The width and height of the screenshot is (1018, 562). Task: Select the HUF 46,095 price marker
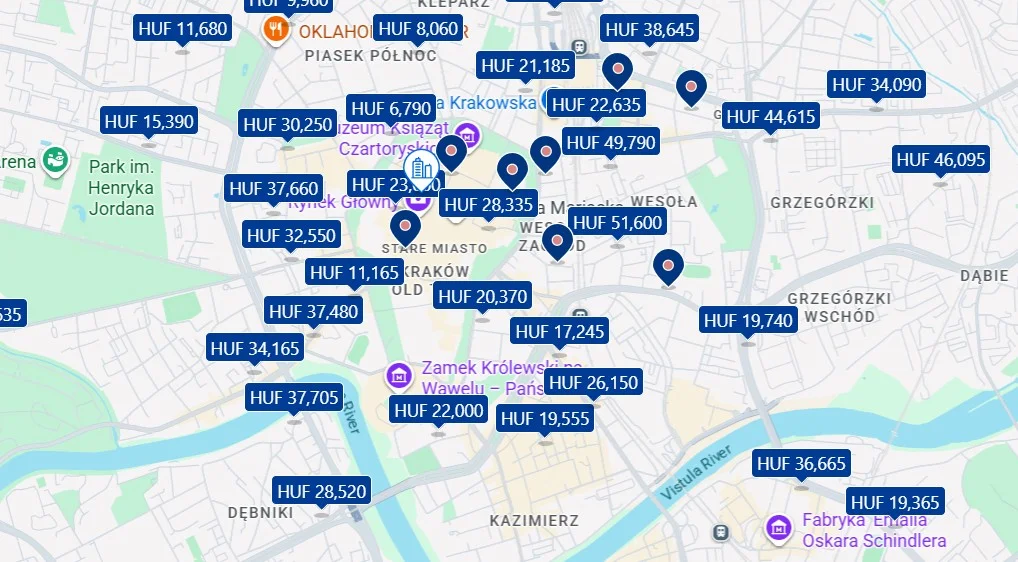click(x=940, y=159)
